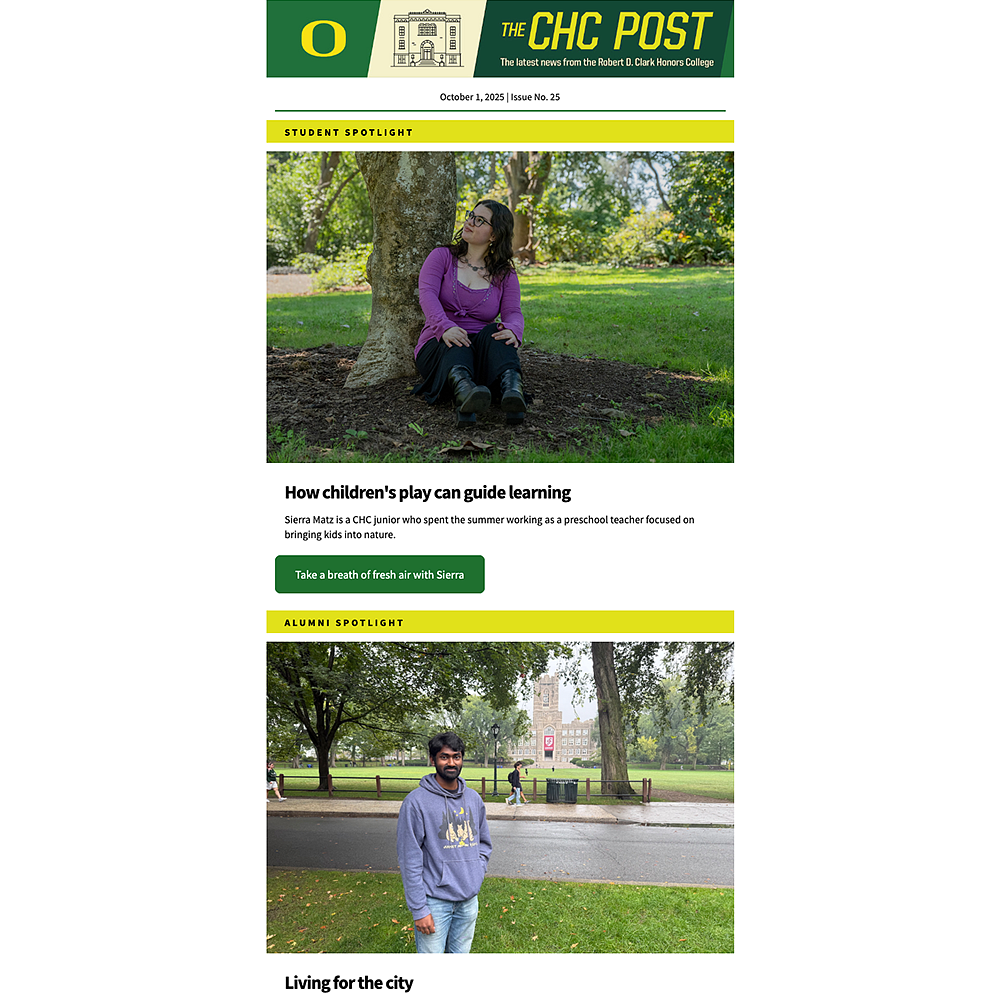Open the CHC Post header banner
Screen dimensions: 1000x1000
[x=500, y=39]
